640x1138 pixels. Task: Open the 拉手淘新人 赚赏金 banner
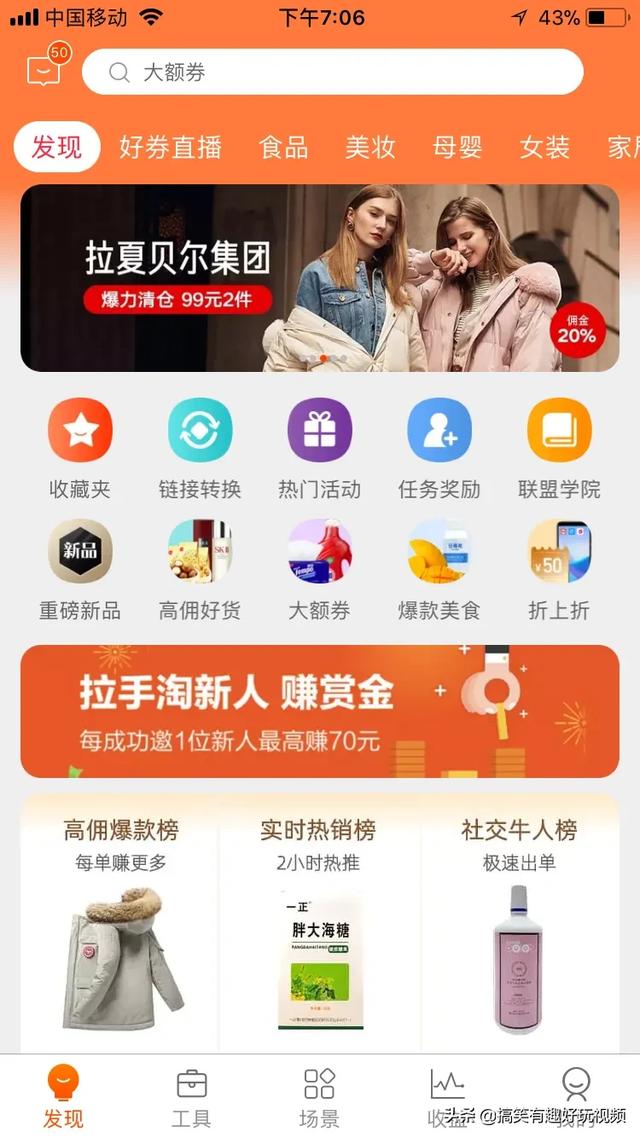pos(320,711)
